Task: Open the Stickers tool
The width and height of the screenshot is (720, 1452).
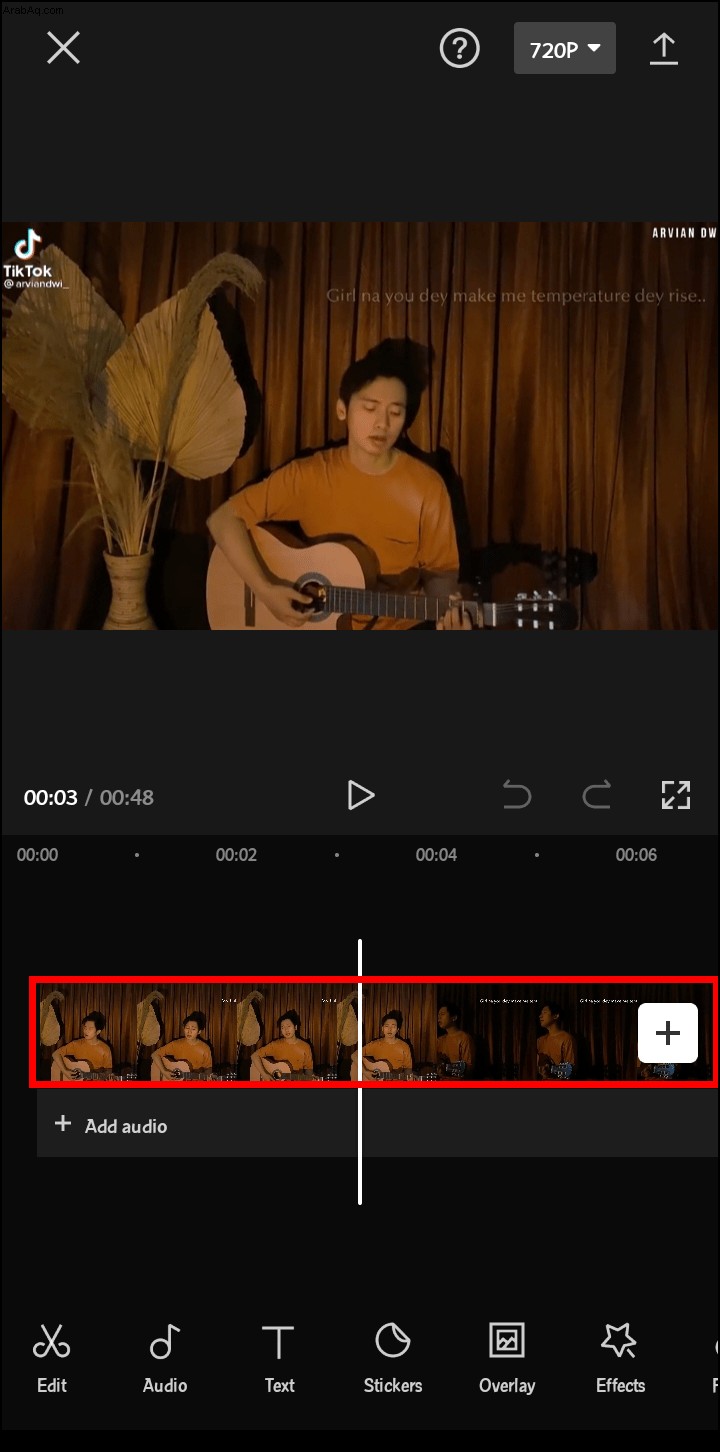Action: pyautogui.click(x=392, y=1357)
